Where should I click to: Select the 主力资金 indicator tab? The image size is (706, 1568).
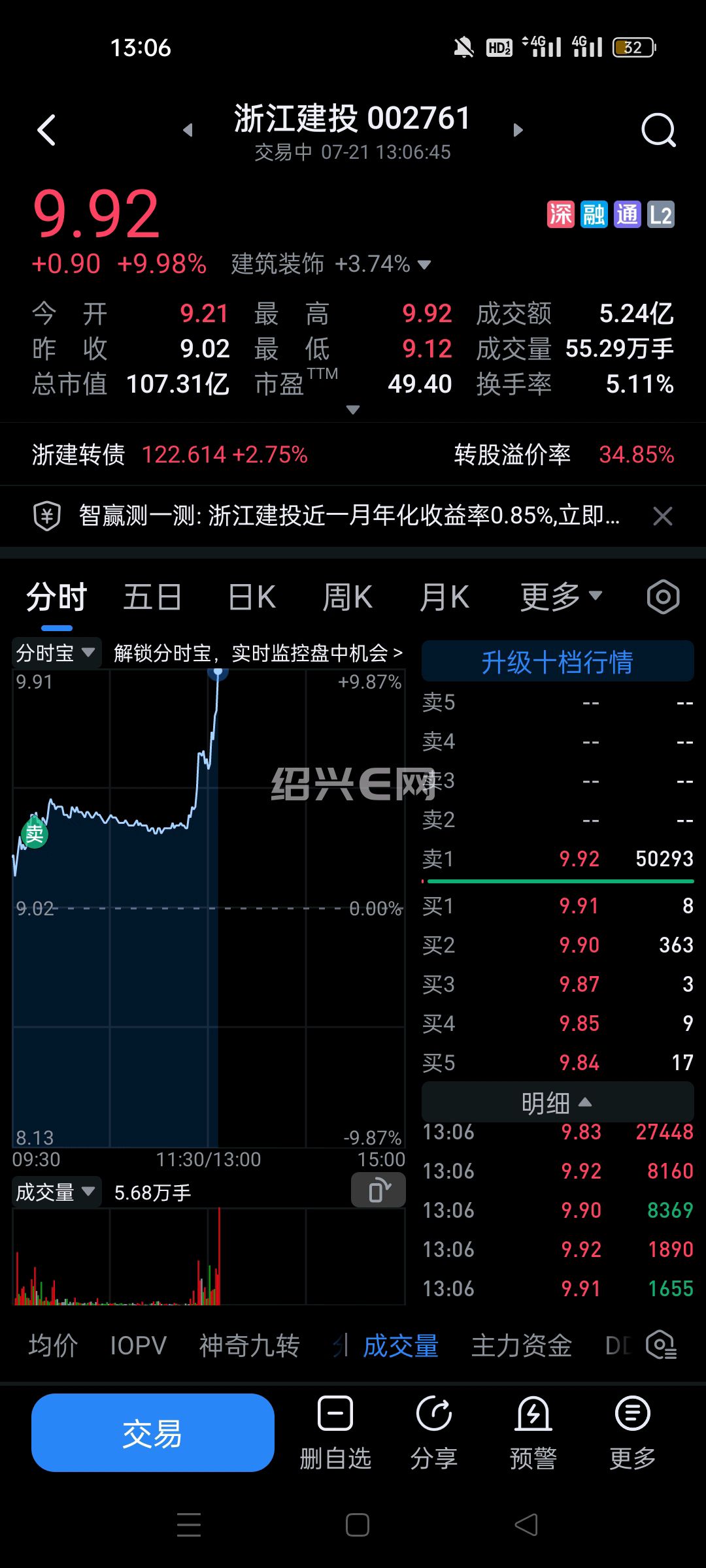click(522, 1346)
